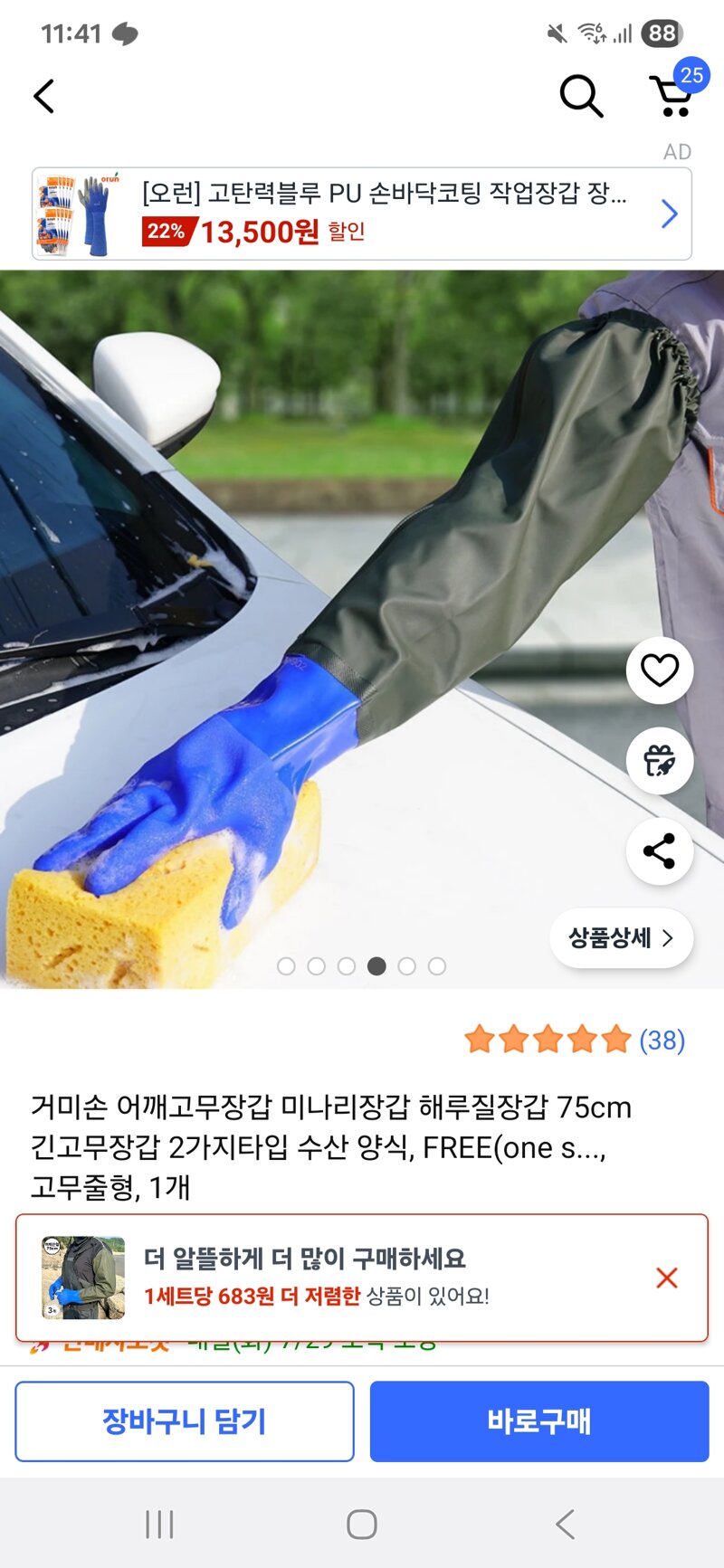724x1568 pixels.
Task: Tap 바로구매 to buy now
Action: pyautogui.click(x=539, y=1421)
